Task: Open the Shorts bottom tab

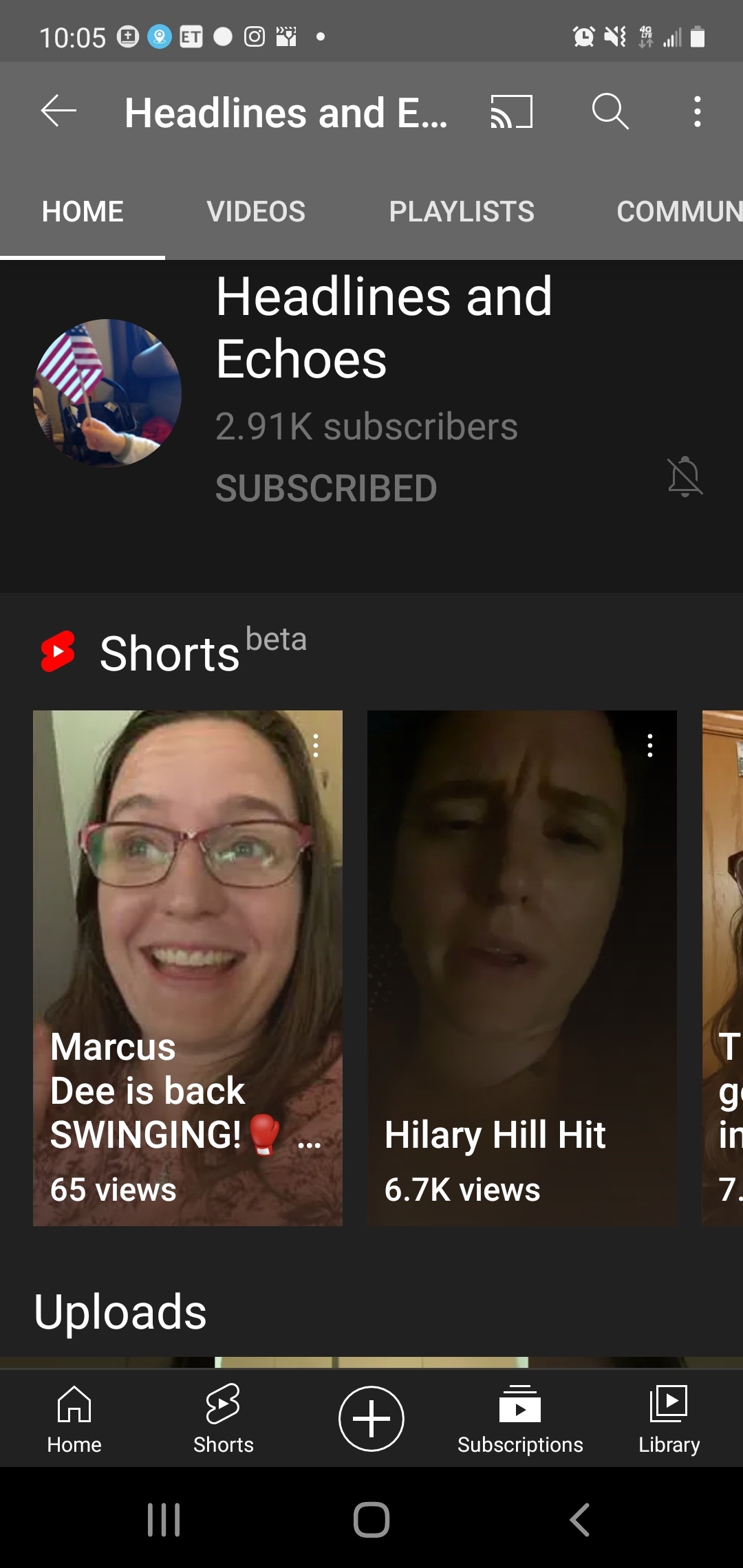Action: pyautogui.click(x=223, y=1419)
